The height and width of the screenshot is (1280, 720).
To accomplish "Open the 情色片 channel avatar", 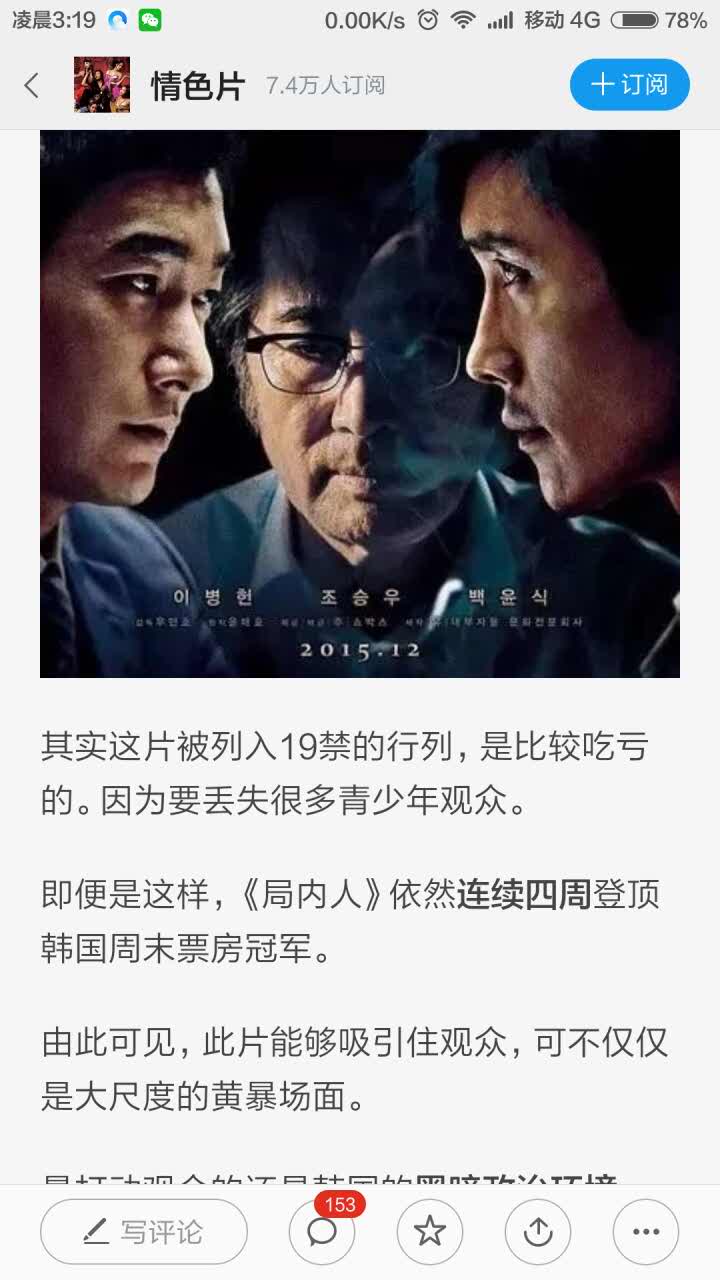I will 102,85.
